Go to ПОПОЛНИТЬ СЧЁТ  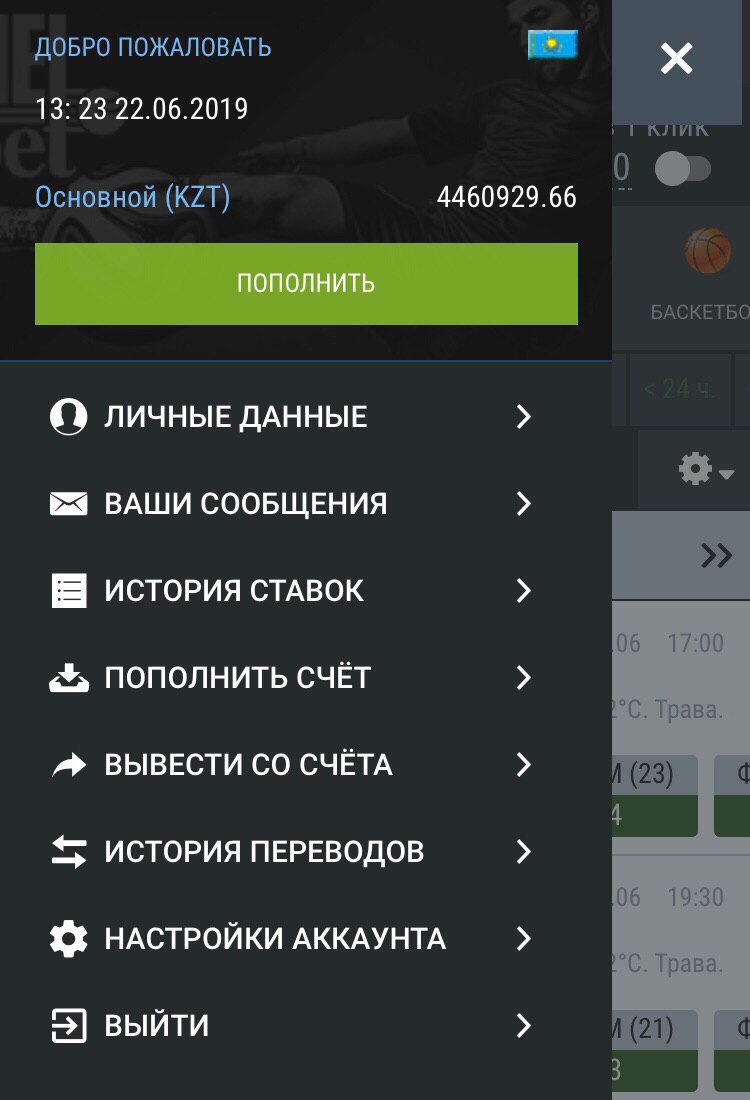coord(290,678)
